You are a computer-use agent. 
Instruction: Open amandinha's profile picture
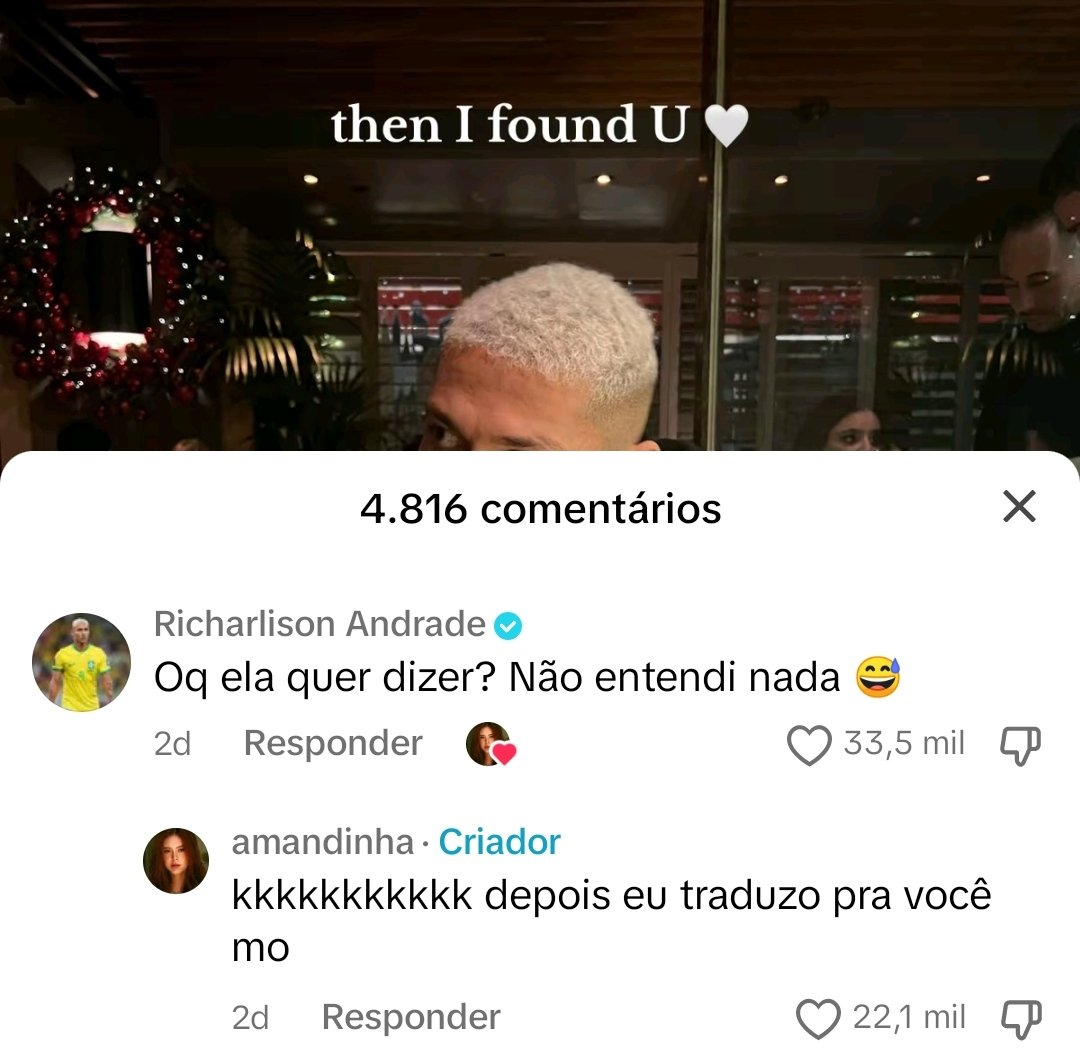176,860
